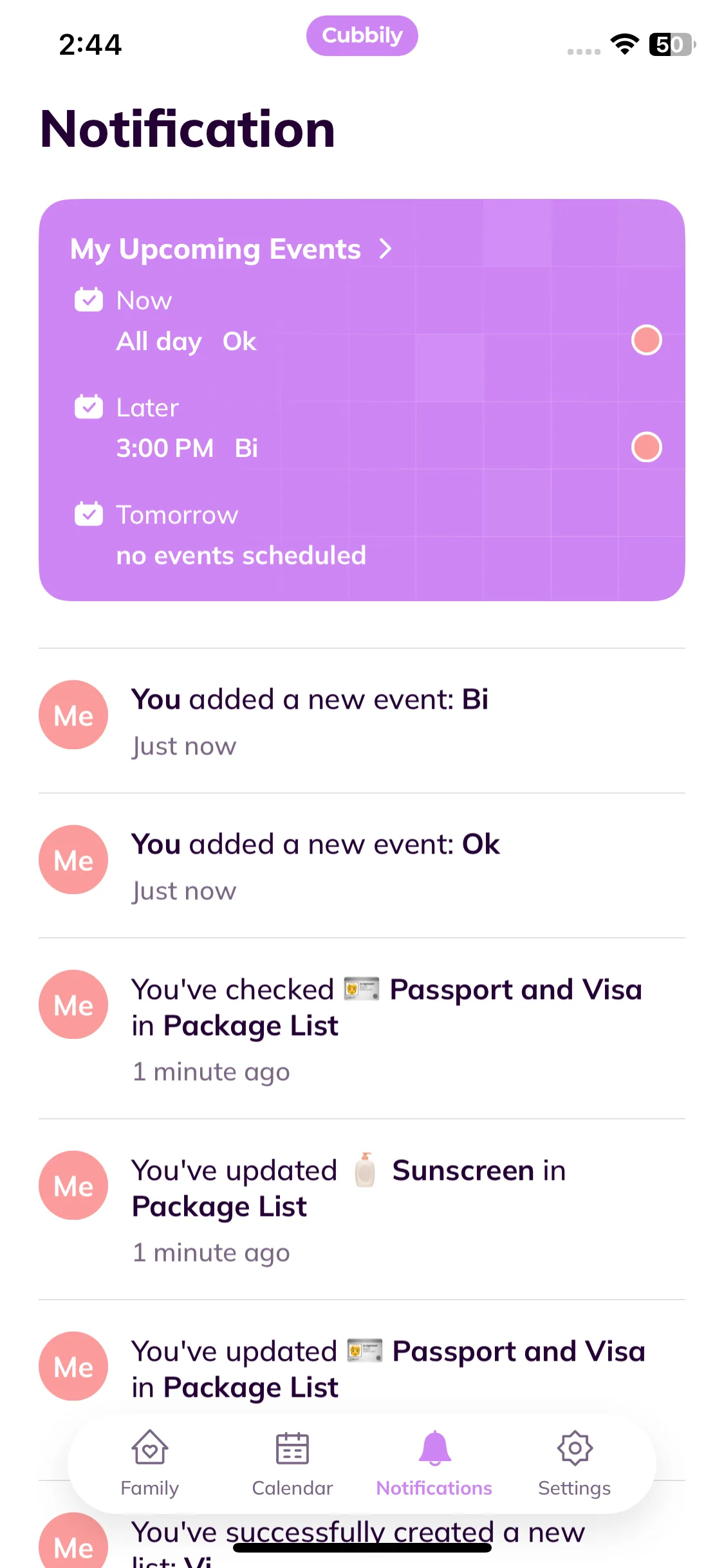This screenshot has width=724, height=1568.
Task: View the updated Sunscreen notification
Action: pyautogui.click(x=360, y=1209)
